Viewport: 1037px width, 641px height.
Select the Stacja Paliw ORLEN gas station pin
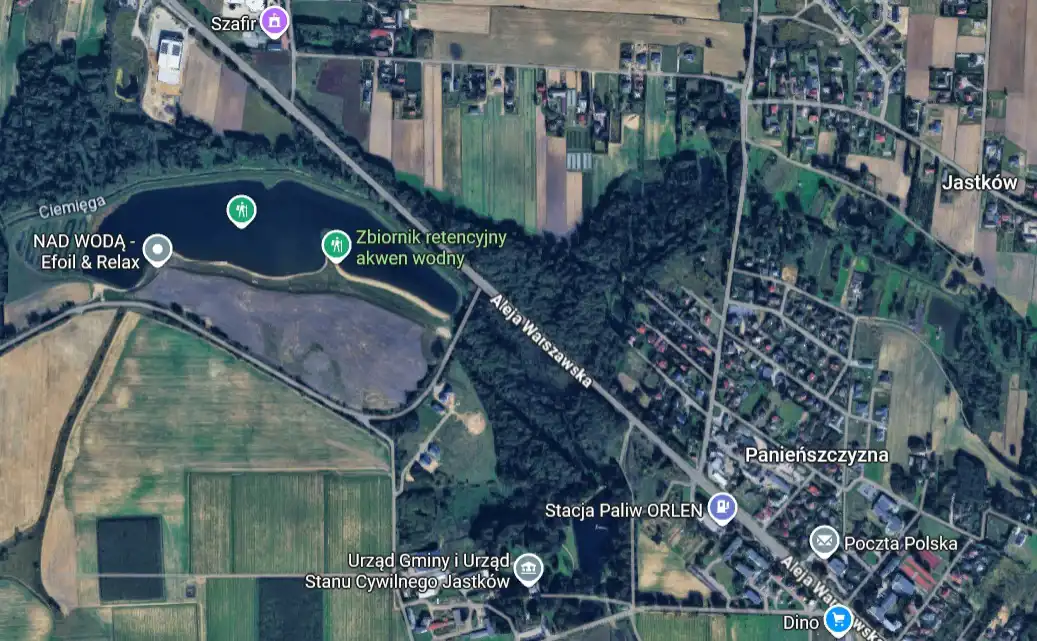(x=721, y=508)
